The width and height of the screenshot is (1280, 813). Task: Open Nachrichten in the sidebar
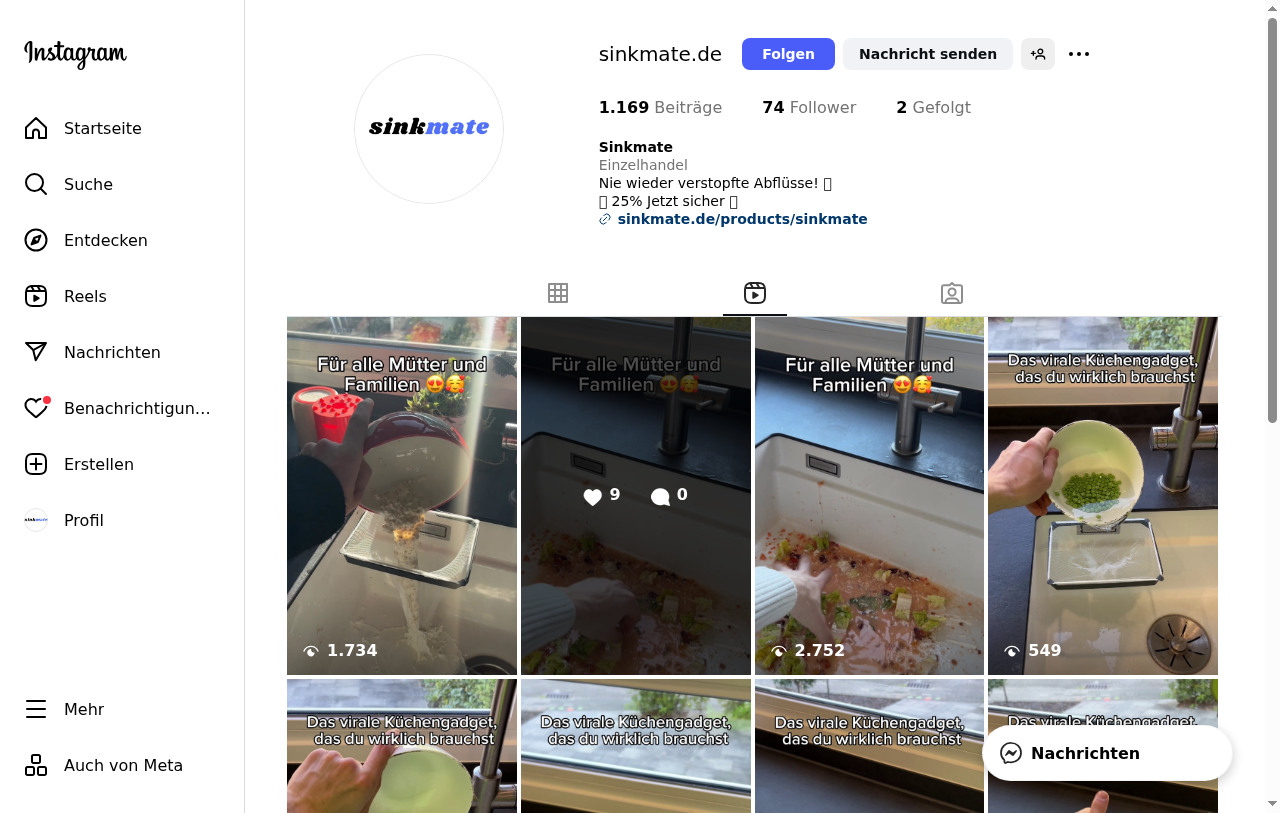[112, 352]
